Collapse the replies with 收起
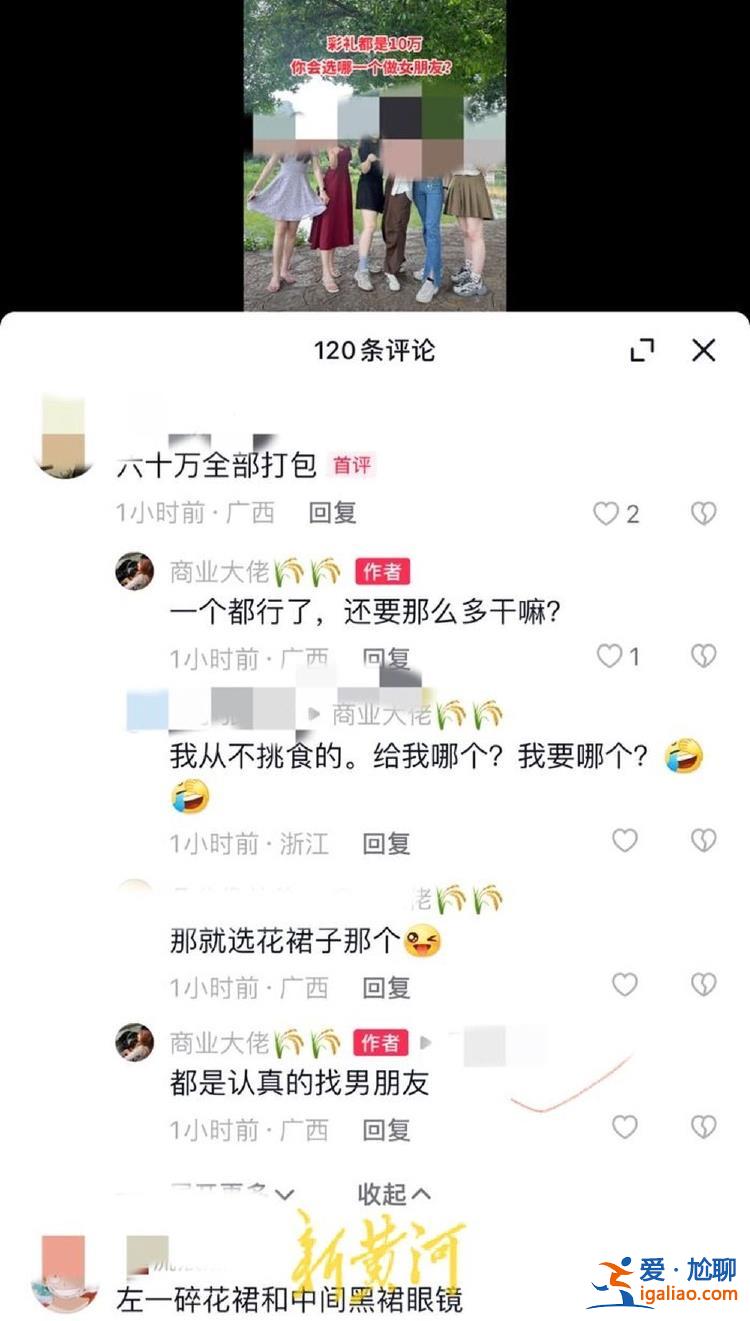 (x=394, y=1193)
